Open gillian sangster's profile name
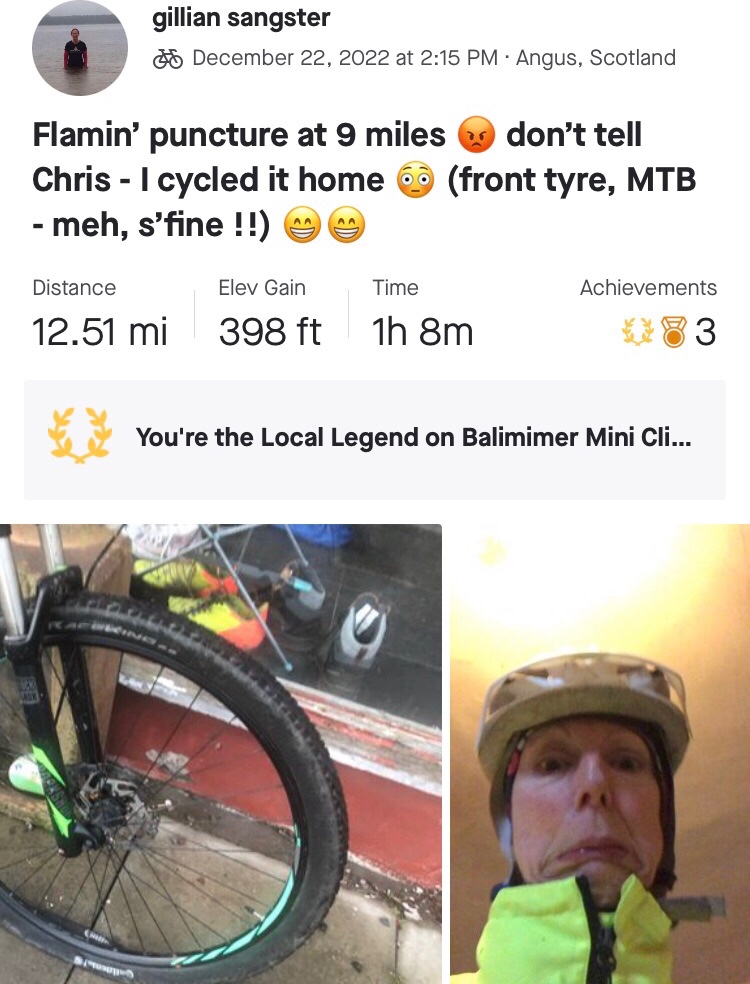This screenshot has width=750, height=984. click(x=241, y=18)
